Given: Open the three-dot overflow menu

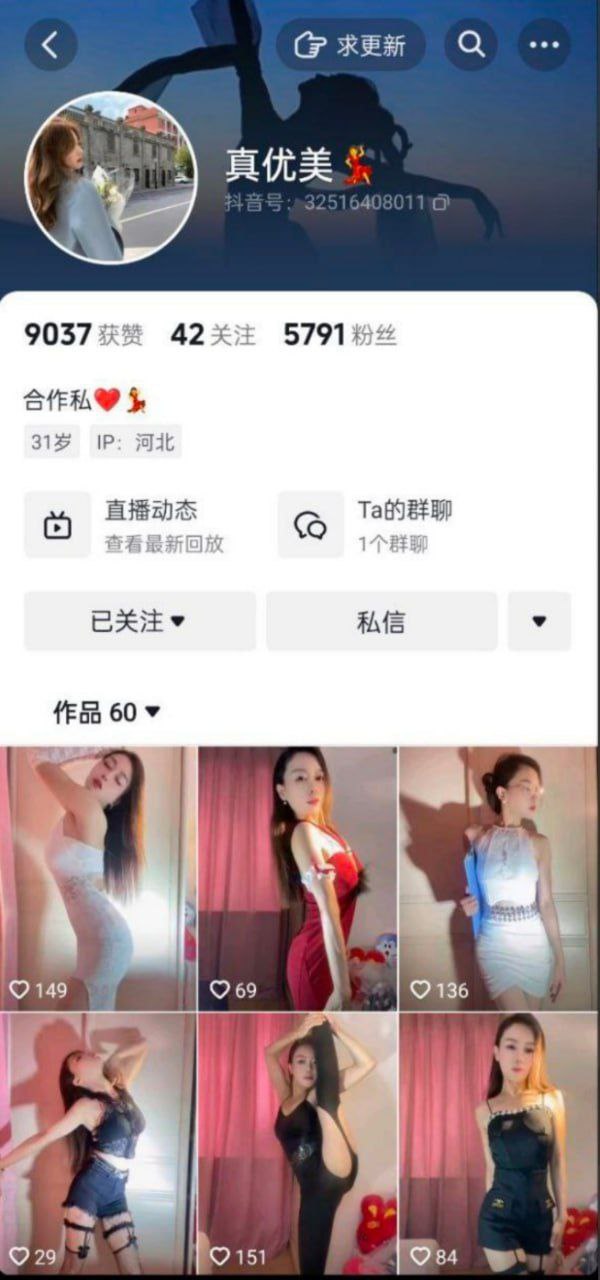Looking at the screenshot, I should pos(544,45).
